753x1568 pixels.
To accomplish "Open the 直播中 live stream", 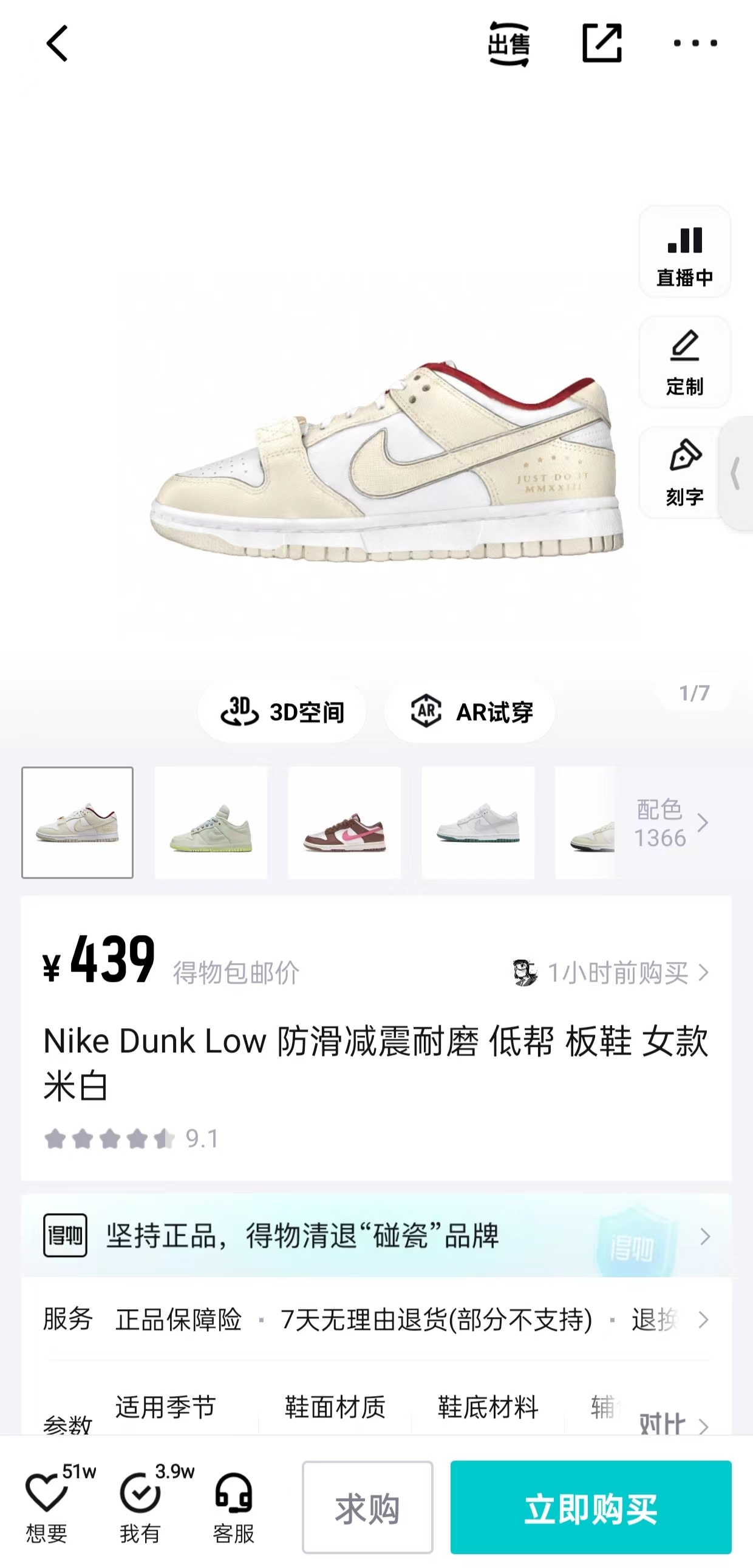I will coord(684,252).
